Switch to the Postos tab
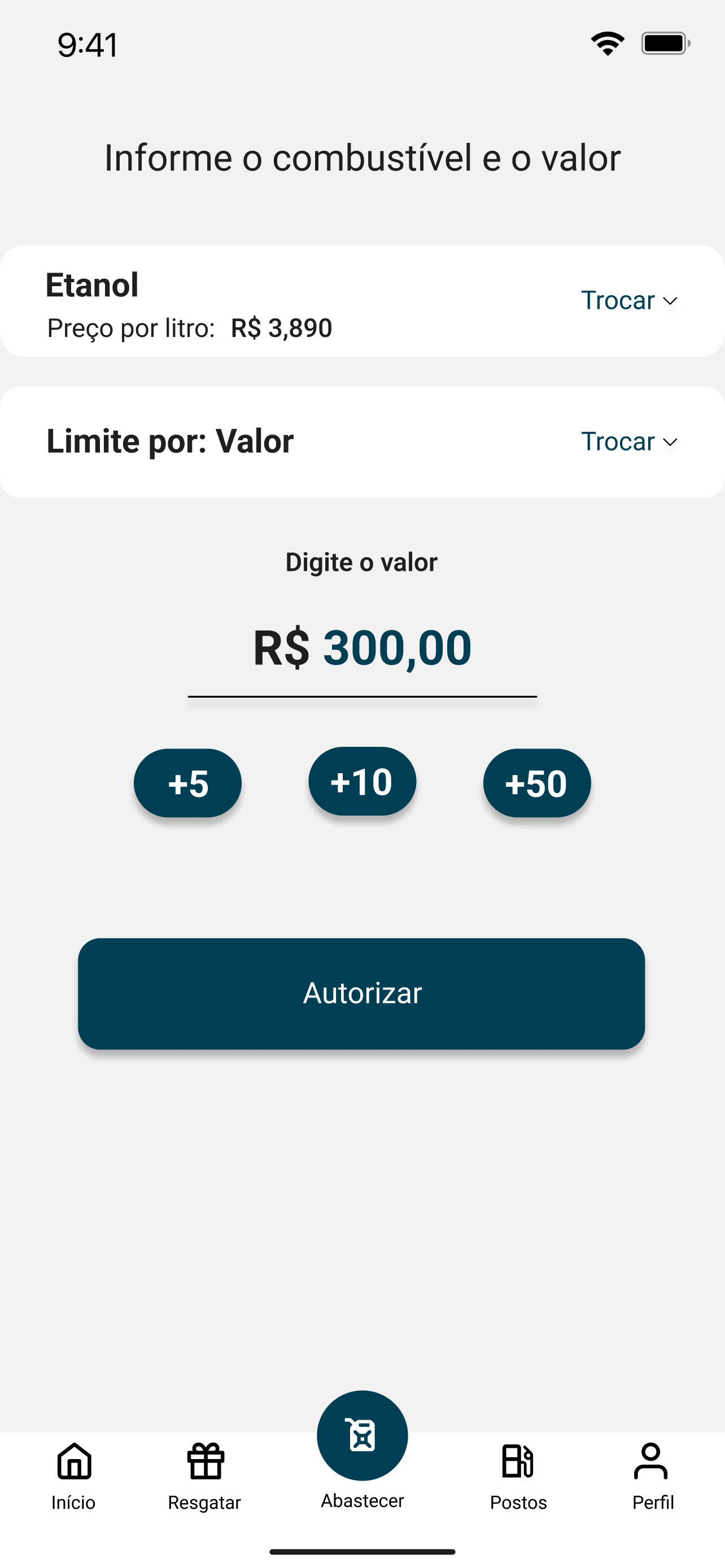Screen dimensions: 725x1568 click(519, 1477)
